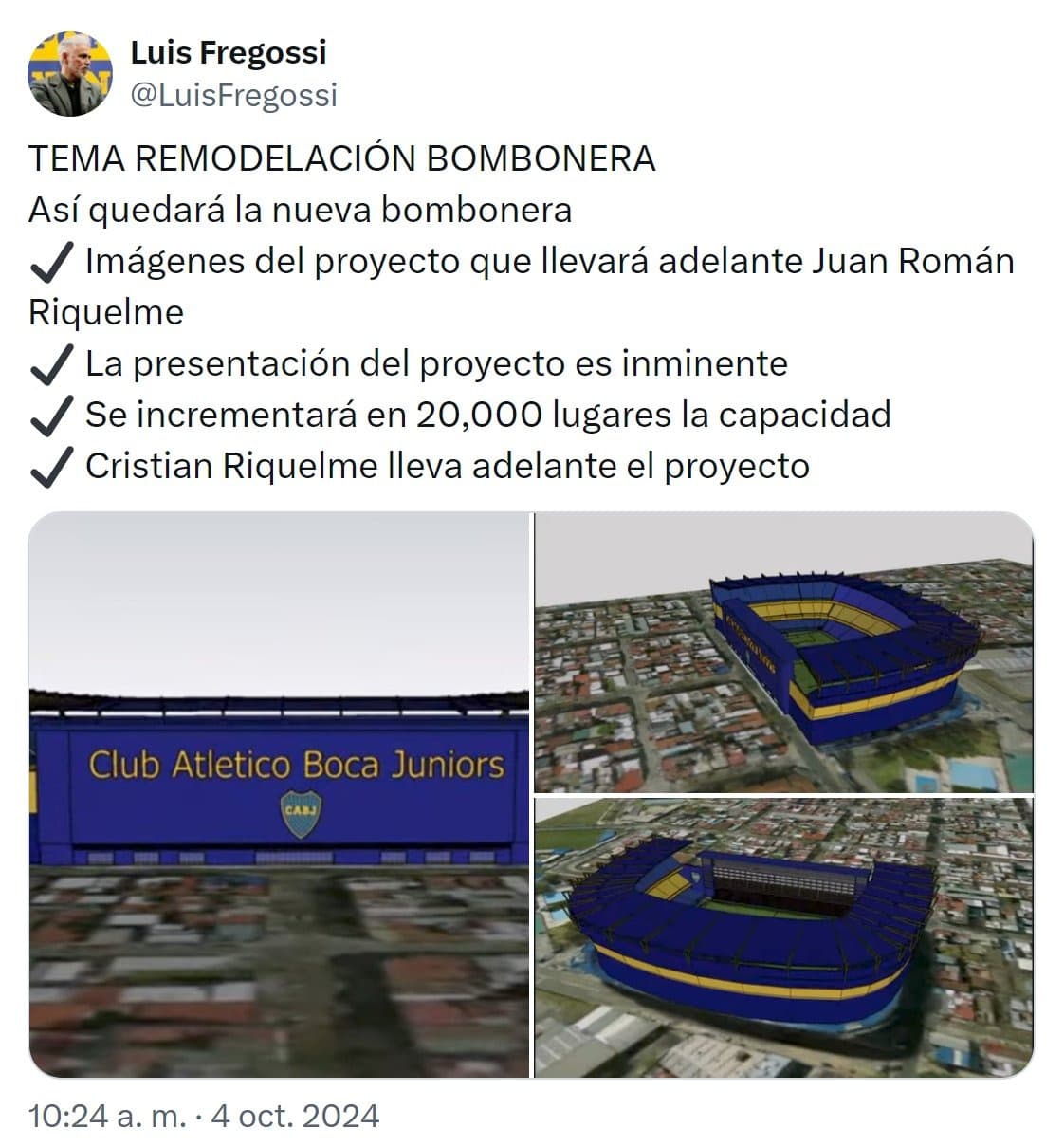Open the Luis Fregossi display name

tap(228, 52)
